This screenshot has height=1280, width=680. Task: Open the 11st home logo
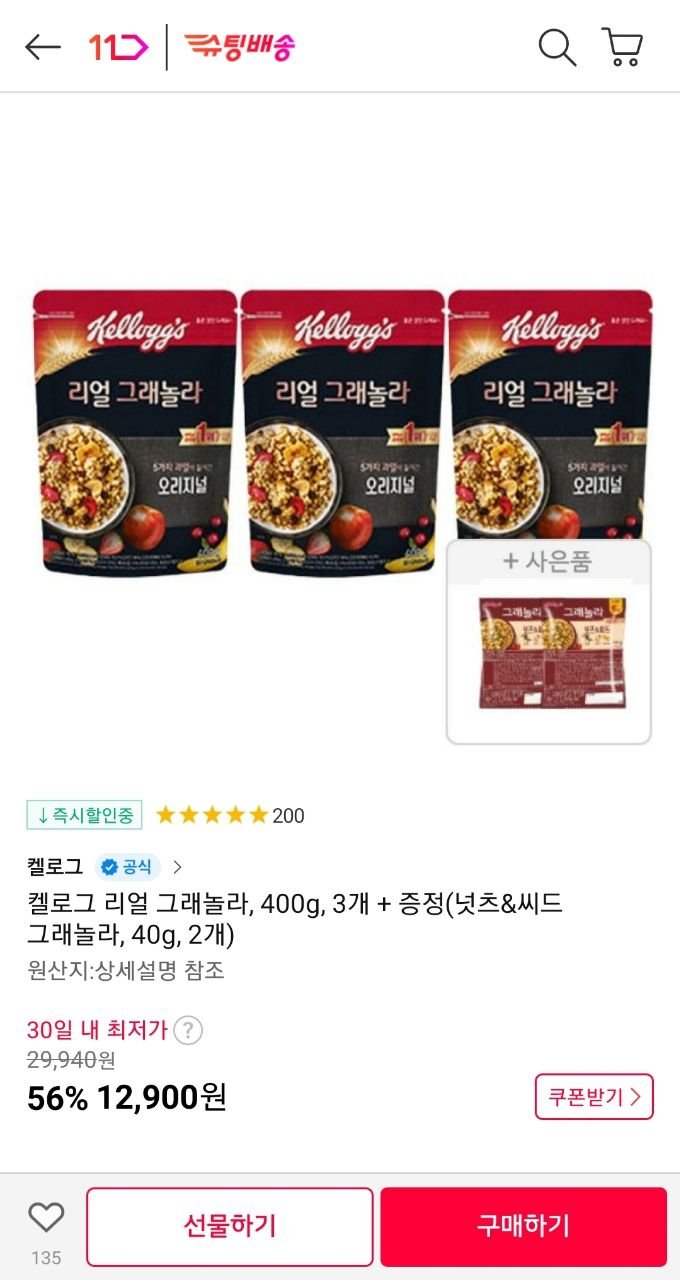coord(118,47)
